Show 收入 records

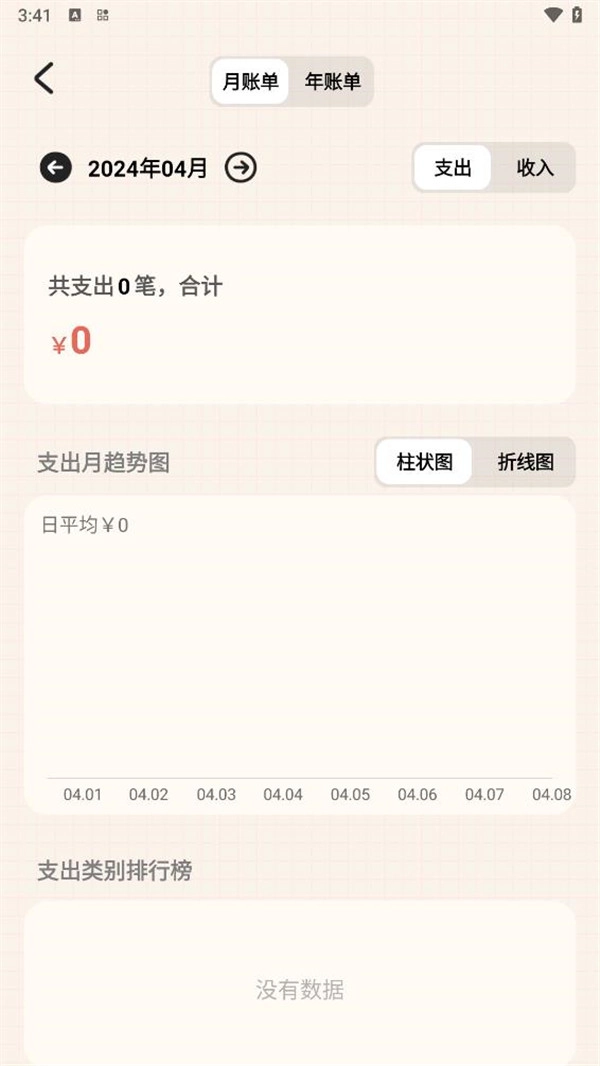[x=535, y=168]
